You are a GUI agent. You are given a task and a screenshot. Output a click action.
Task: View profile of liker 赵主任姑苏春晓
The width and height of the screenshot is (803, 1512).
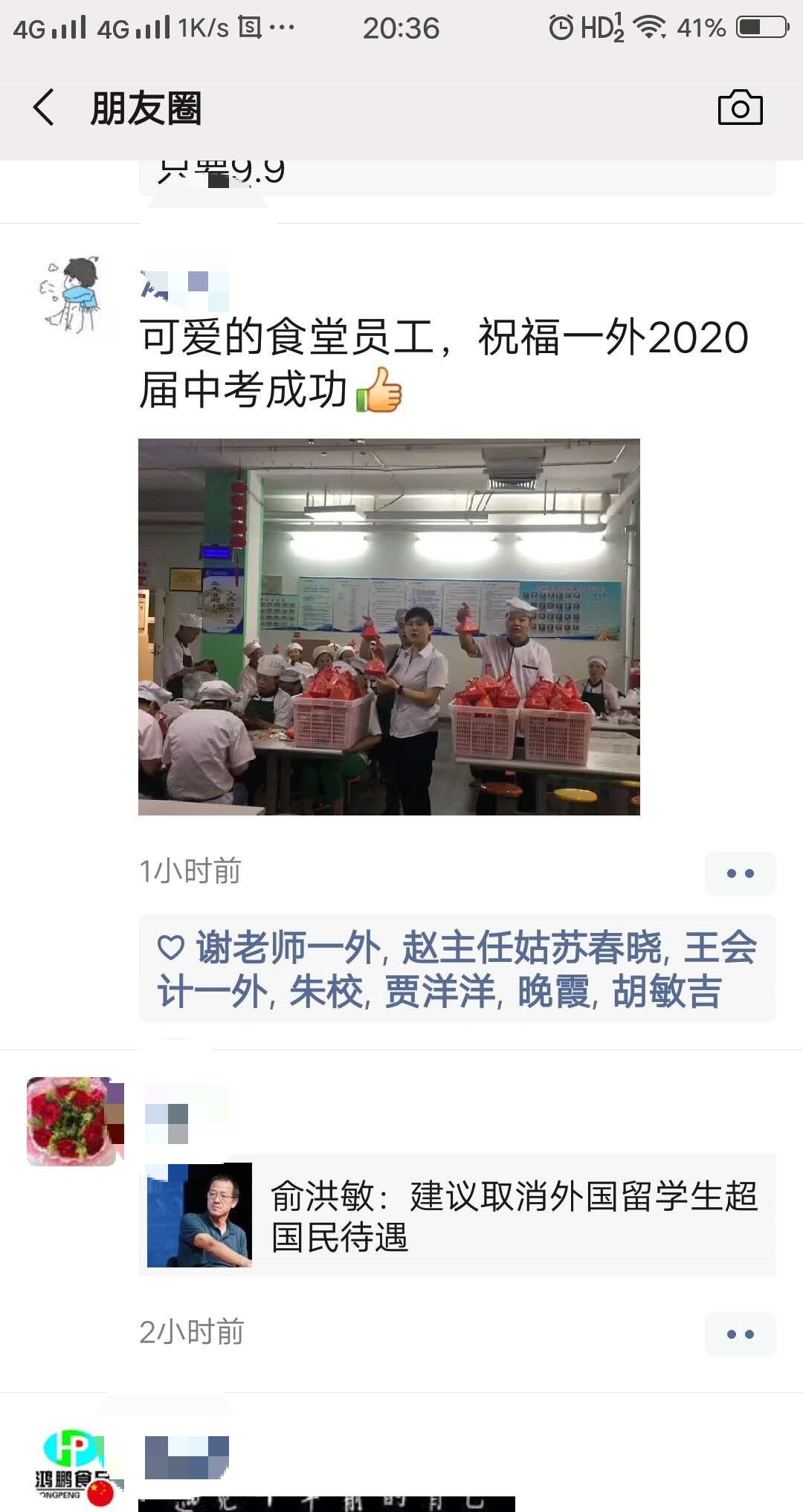tap(532, 948)
